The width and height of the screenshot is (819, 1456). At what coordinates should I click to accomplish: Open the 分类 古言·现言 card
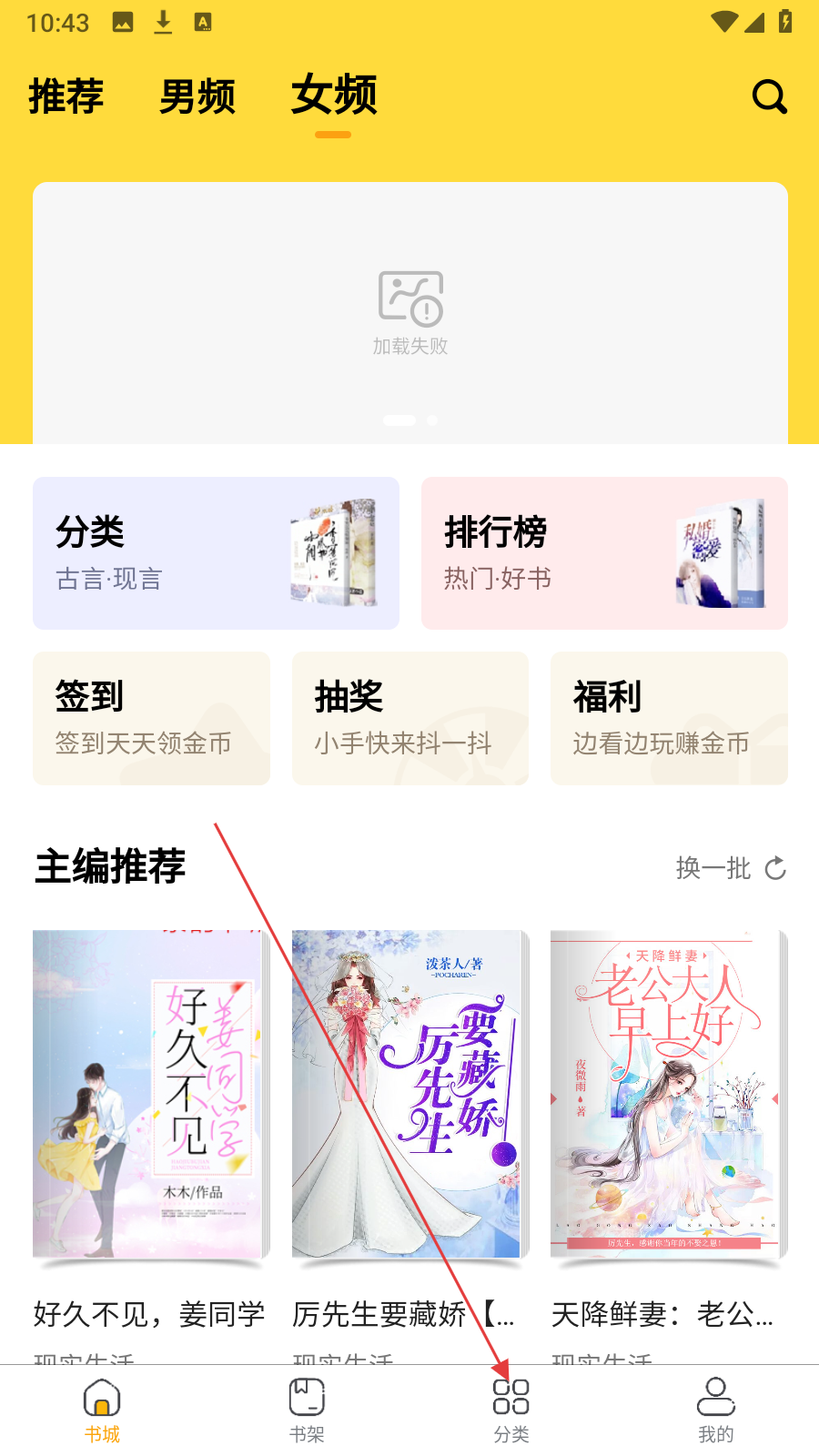pyautogui.click(x=216, y=553)
